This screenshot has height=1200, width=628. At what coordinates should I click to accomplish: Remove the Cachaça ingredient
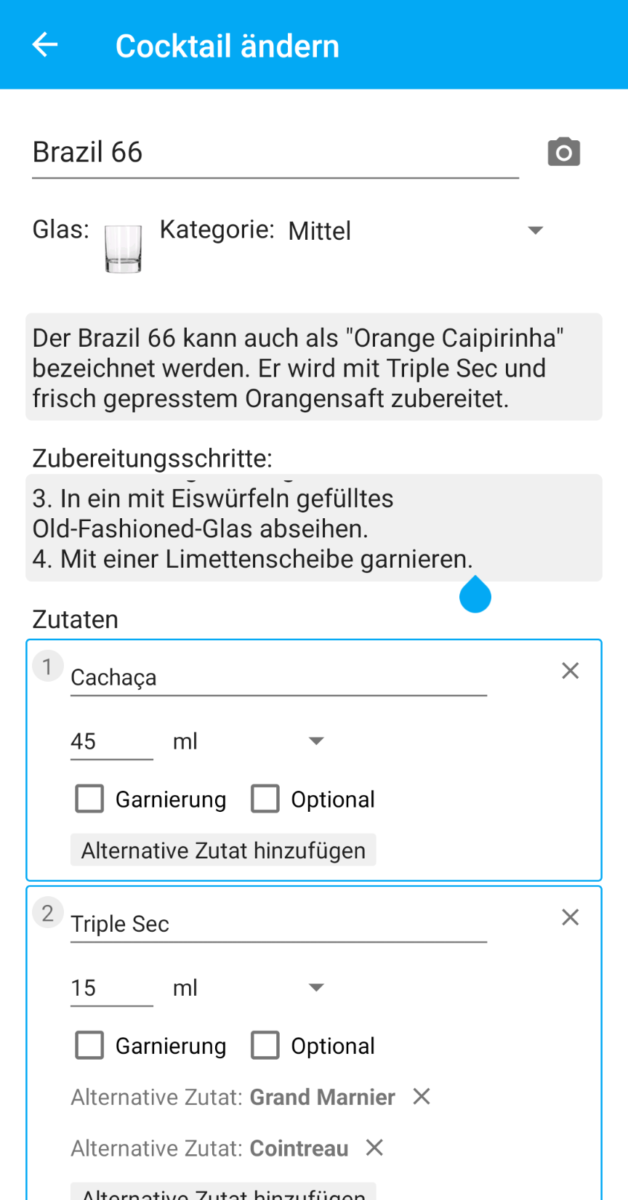coord(570,671)
